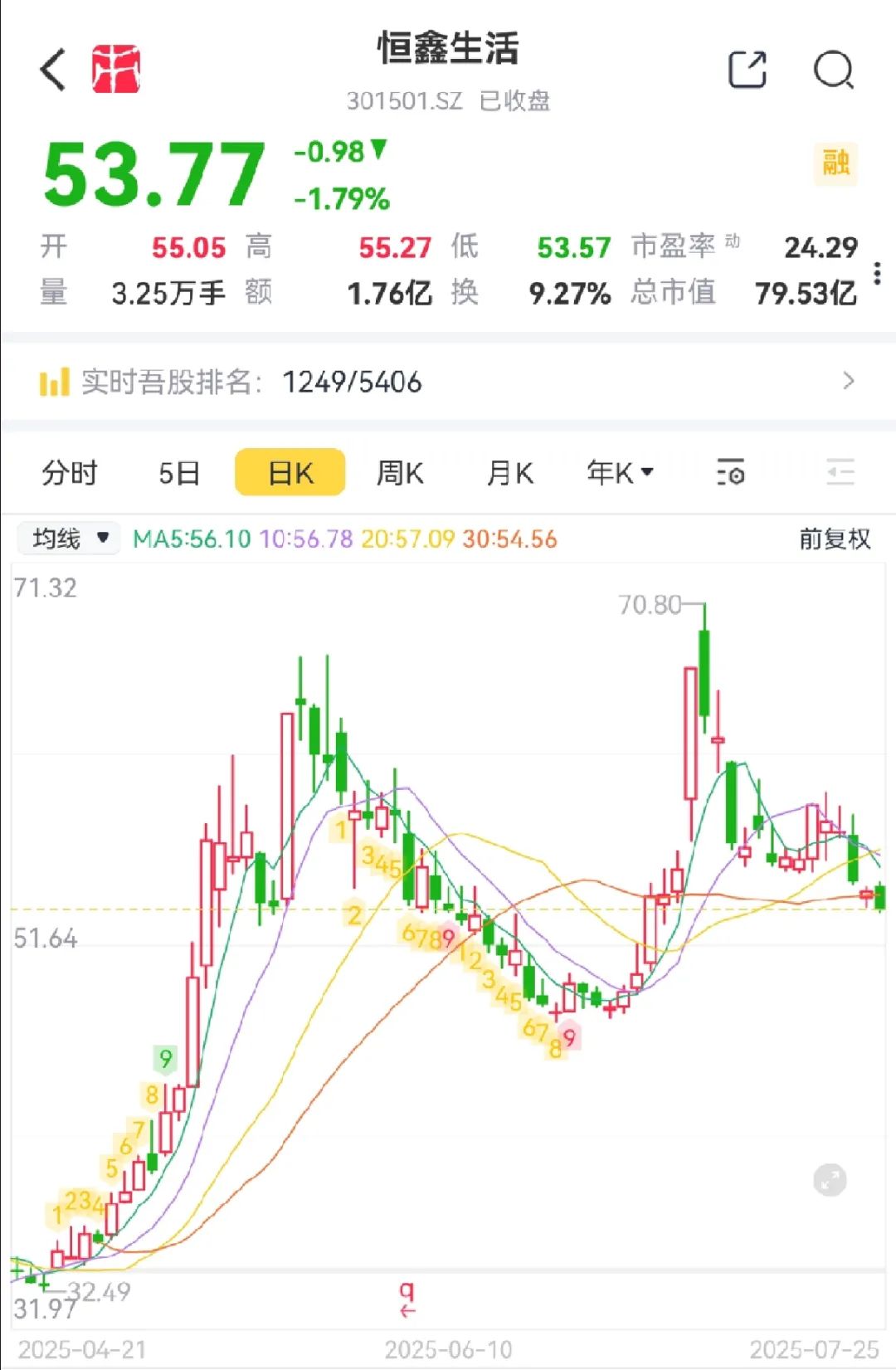This screenshot has height=1370, width=896.
Task: Open the 均线 indicator dropdown
Action: [x=70, y=539]
